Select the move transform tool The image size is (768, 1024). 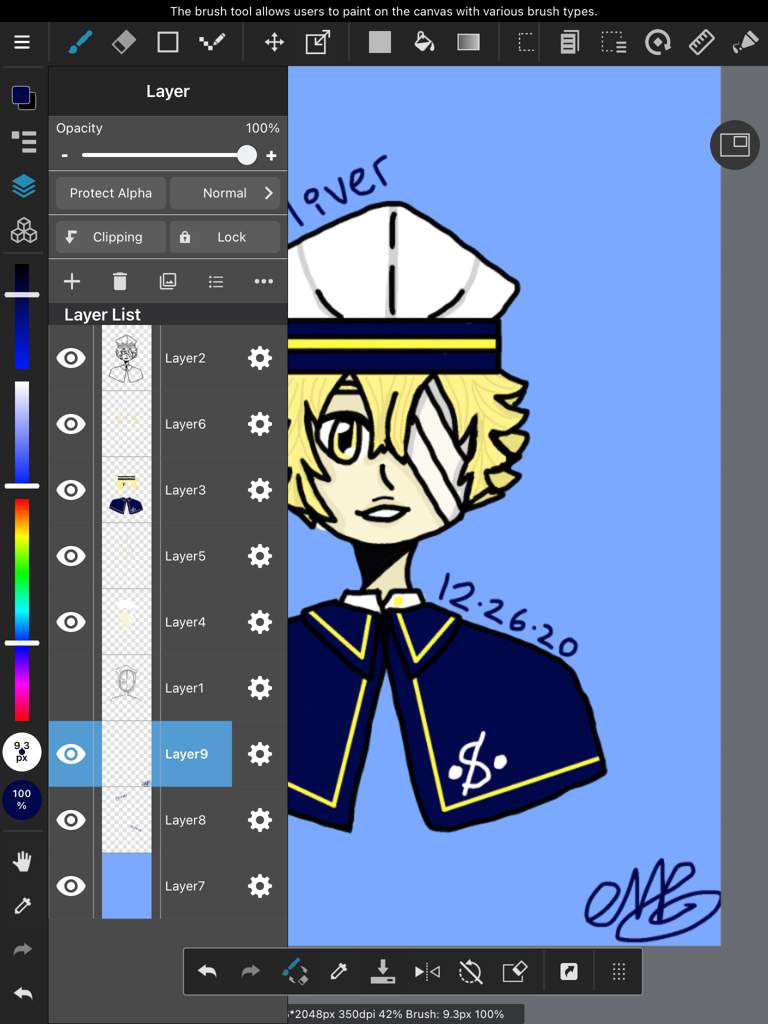(273, 42)
